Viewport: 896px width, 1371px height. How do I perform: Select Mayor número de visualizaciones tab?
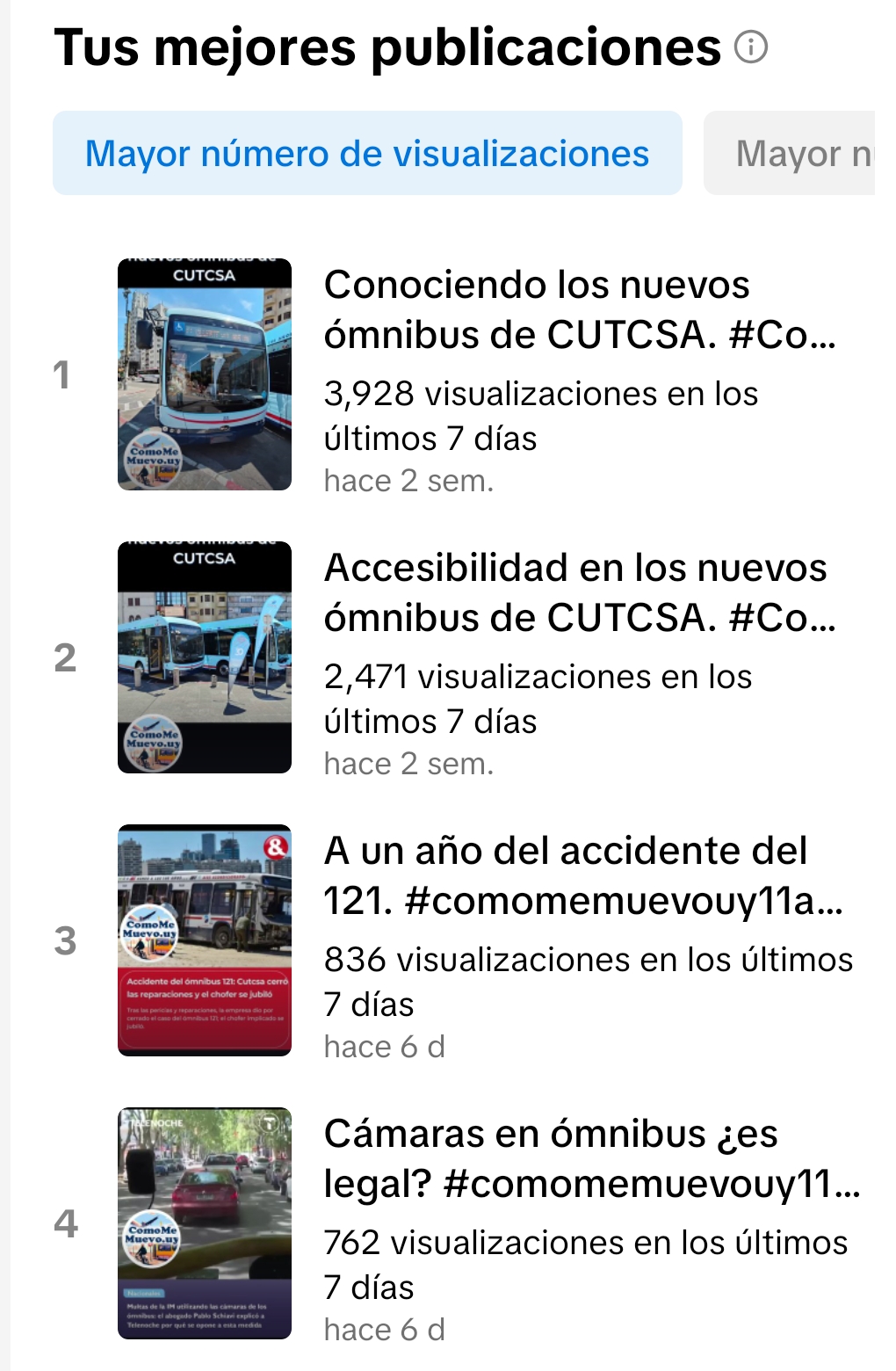click(x=367, y=153)
